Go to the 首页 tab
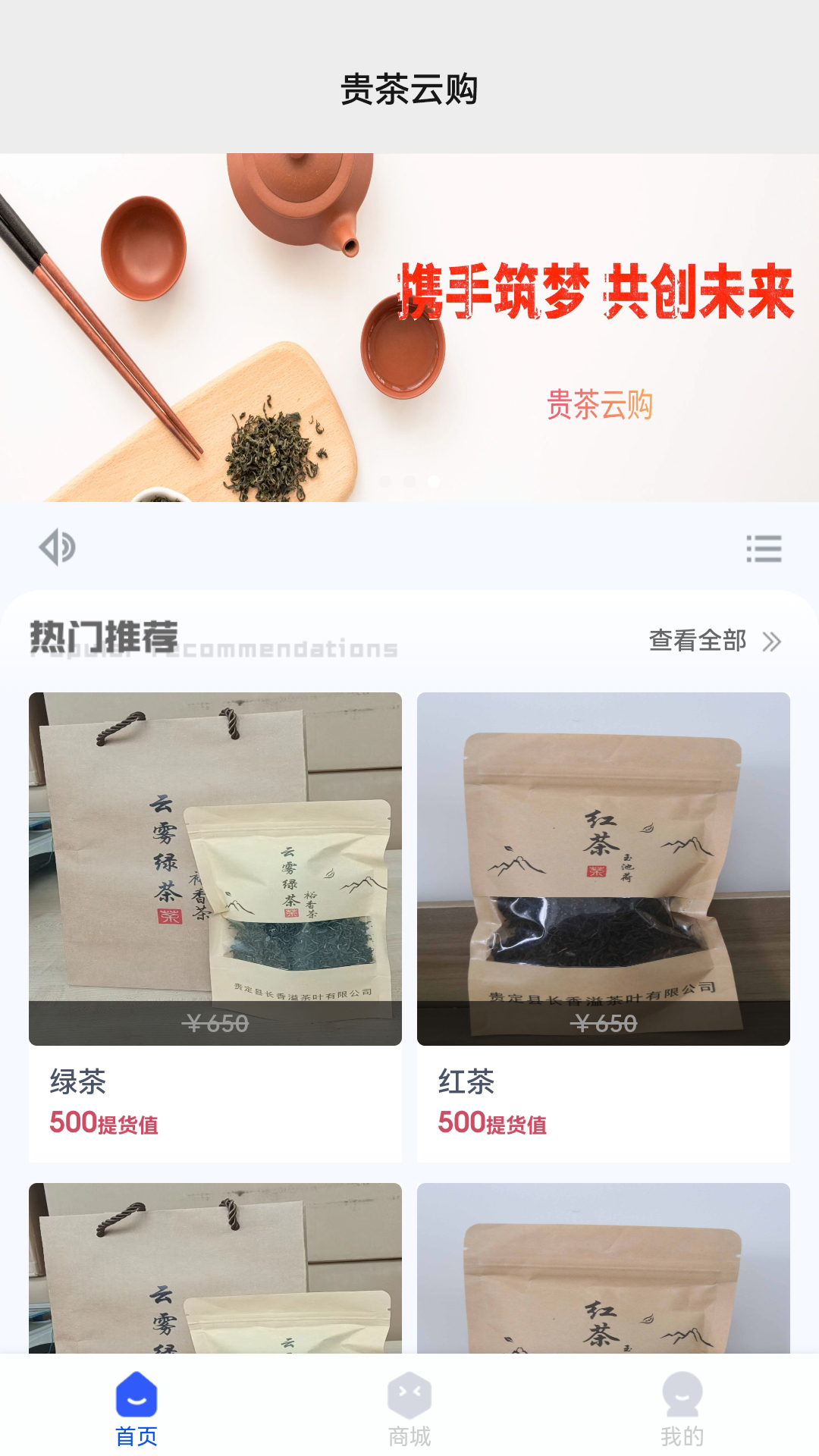819x1456 pixels. pos(136,1409)
